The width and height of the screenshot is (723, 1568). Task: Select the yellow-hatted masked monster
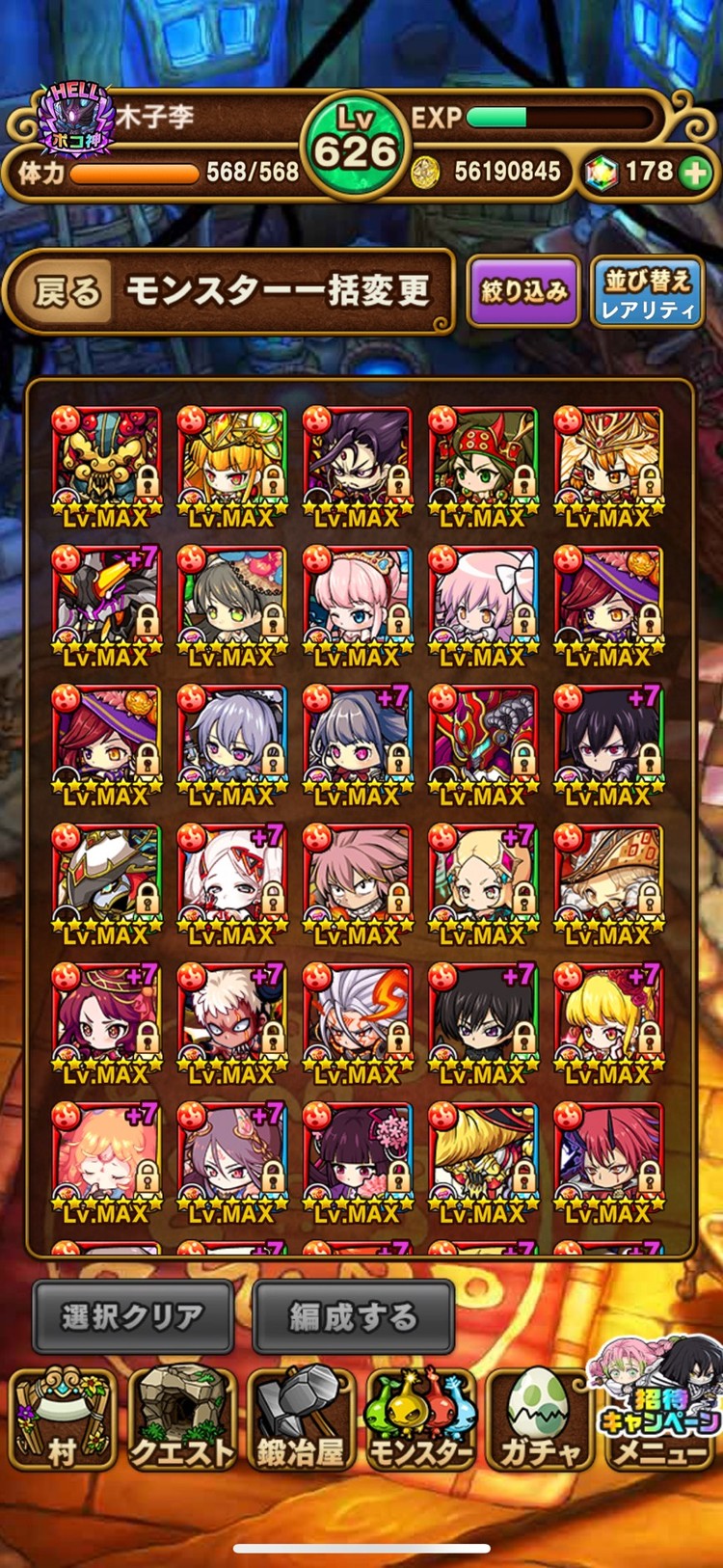(x=482, y=1158)
